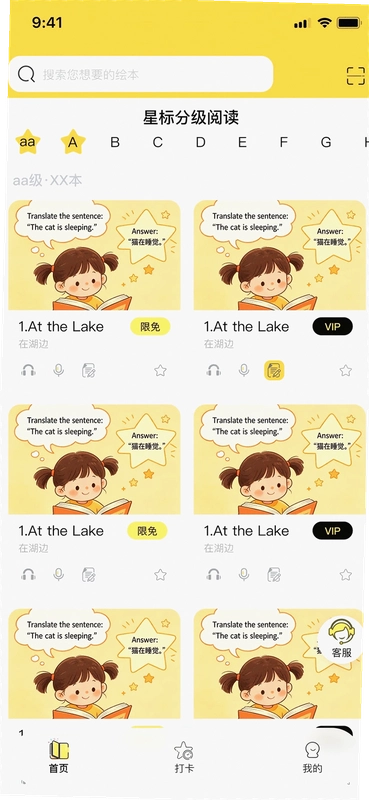Contact 客服 customer service
369x800 pixels.
click(341, 639)
